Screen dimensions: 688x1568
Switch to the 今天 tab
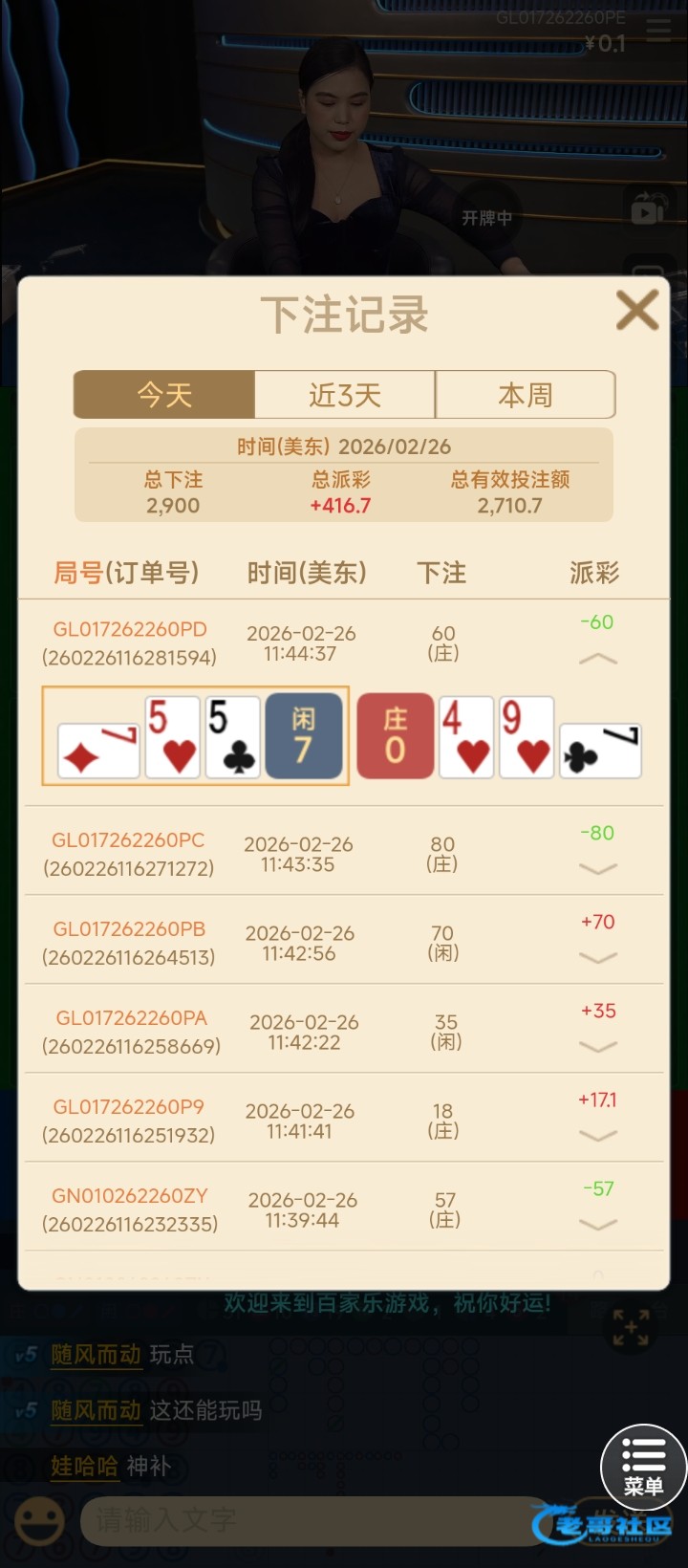tap(164, 395)
